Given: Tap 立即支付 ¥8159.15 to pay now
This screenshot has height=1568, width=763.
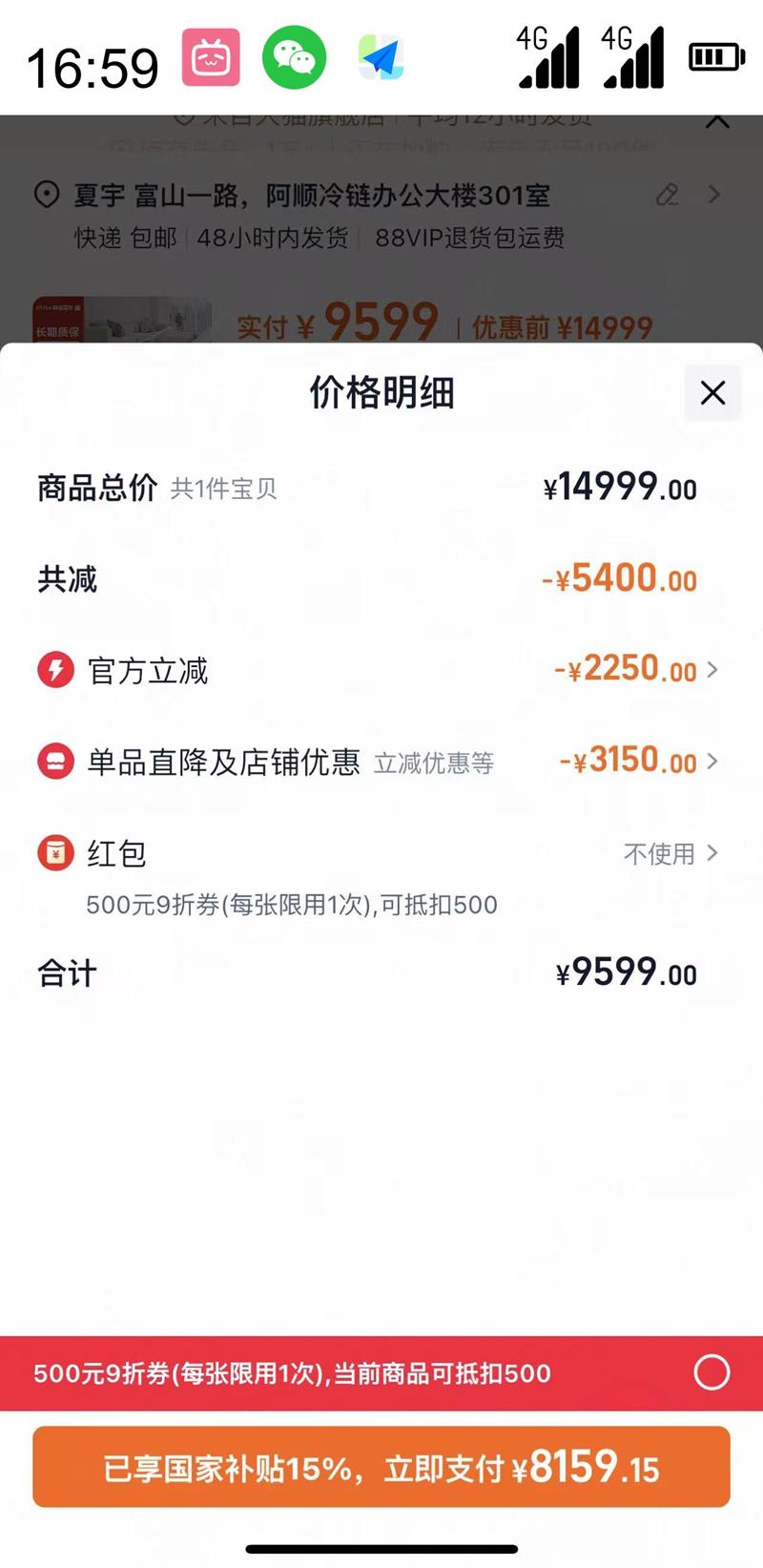Looking at the screenshot, I should (381, 1467).
